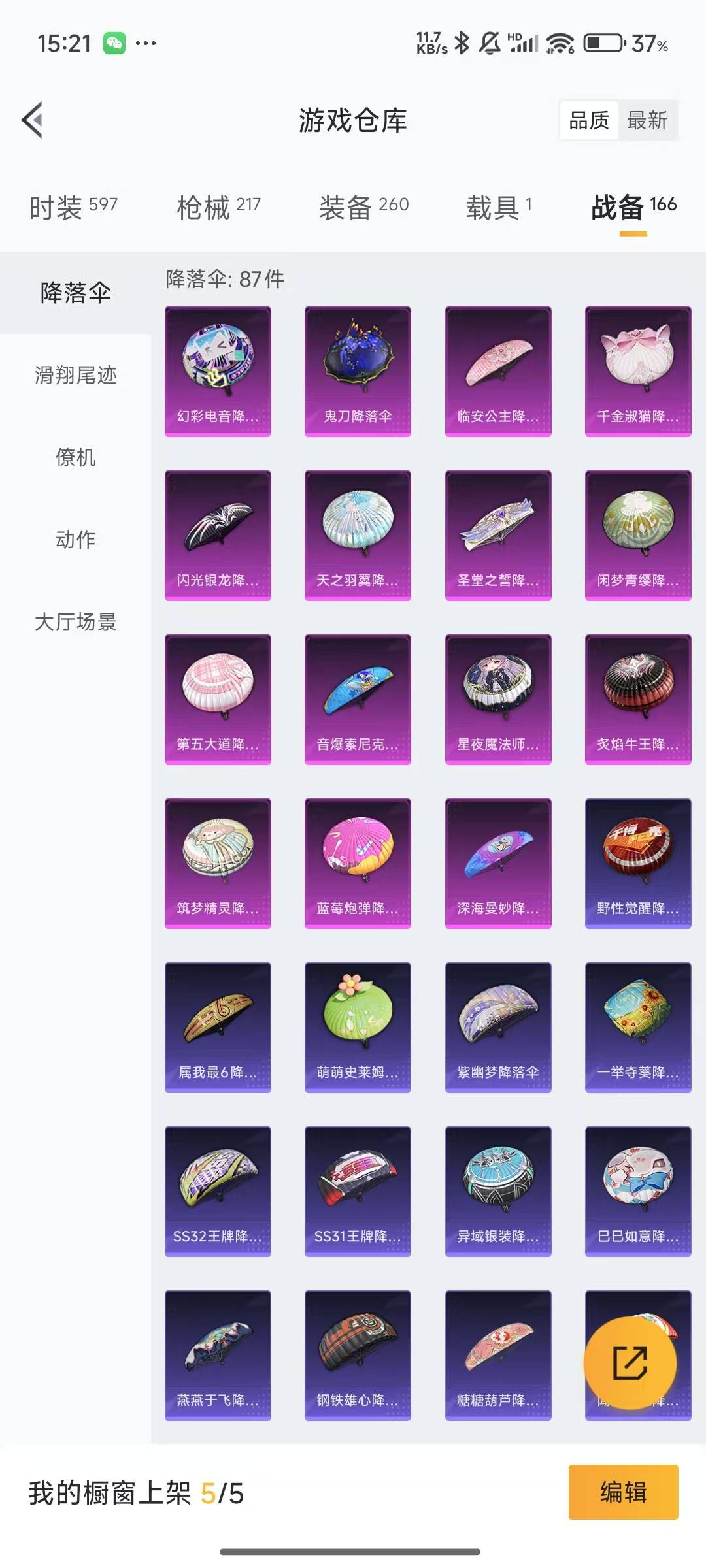706x1568 pixels.
Task: Open the 萌萌史莱姆 parachute item
Action: click(x=358, y=1027)
